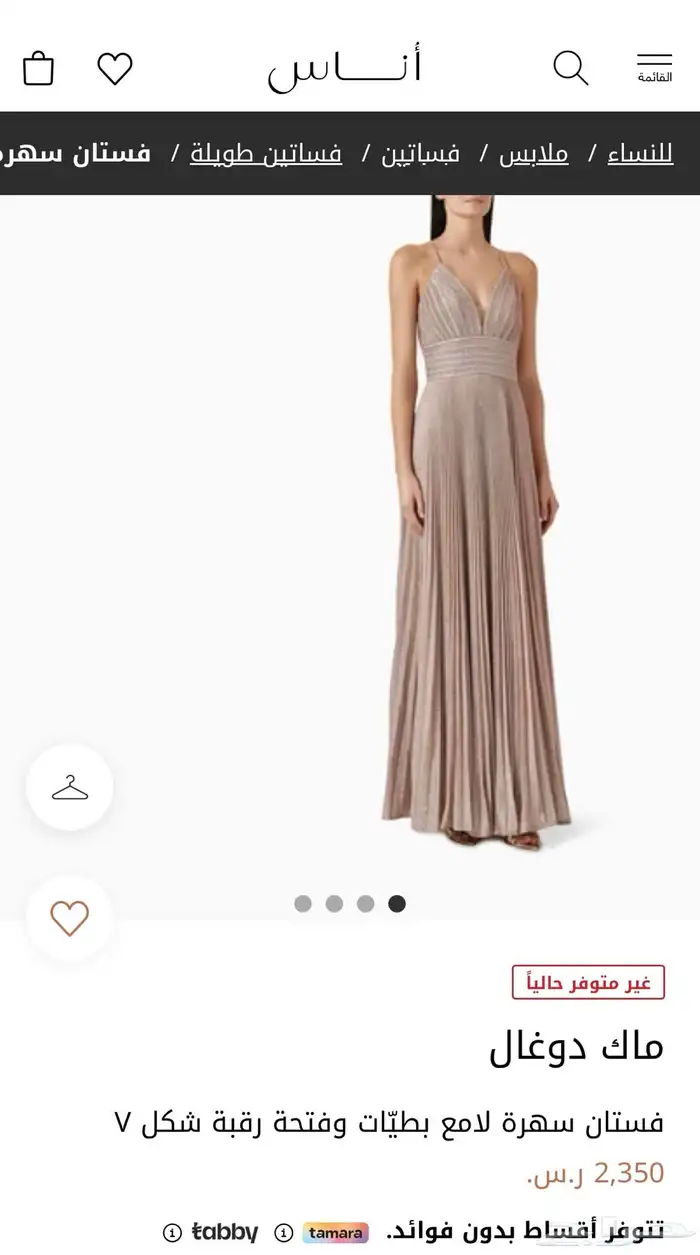Go to the ملابس breadcrumb

point(534,154)
